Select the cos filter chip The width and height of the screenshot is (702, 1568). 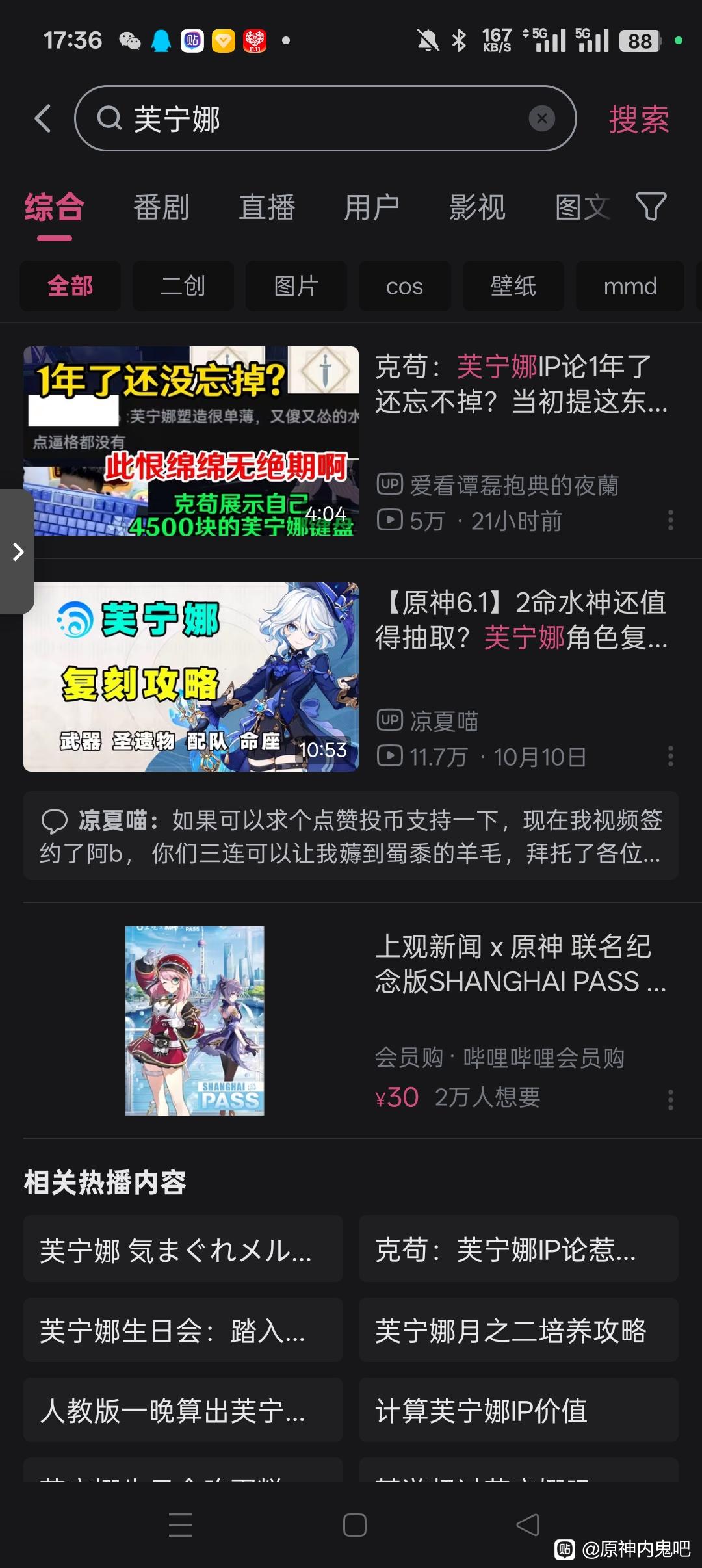click(x=404, y=286)
